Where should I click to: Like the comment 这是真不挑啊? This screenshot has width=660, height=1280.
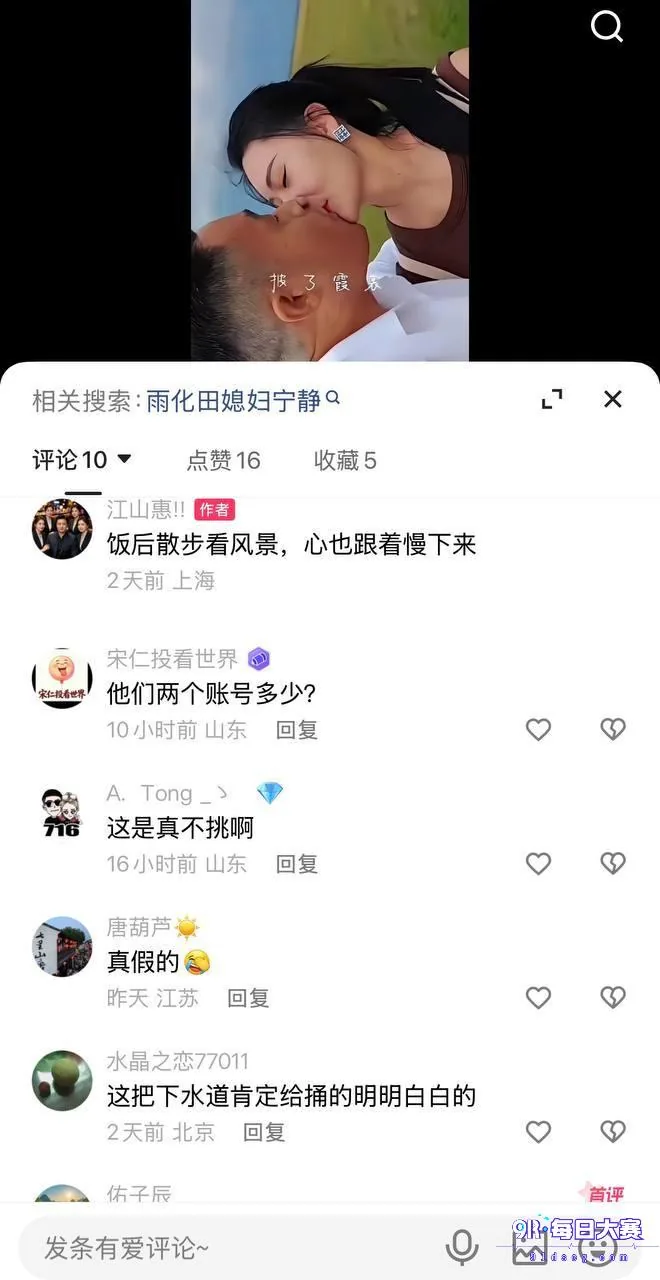tap(539, 864)
